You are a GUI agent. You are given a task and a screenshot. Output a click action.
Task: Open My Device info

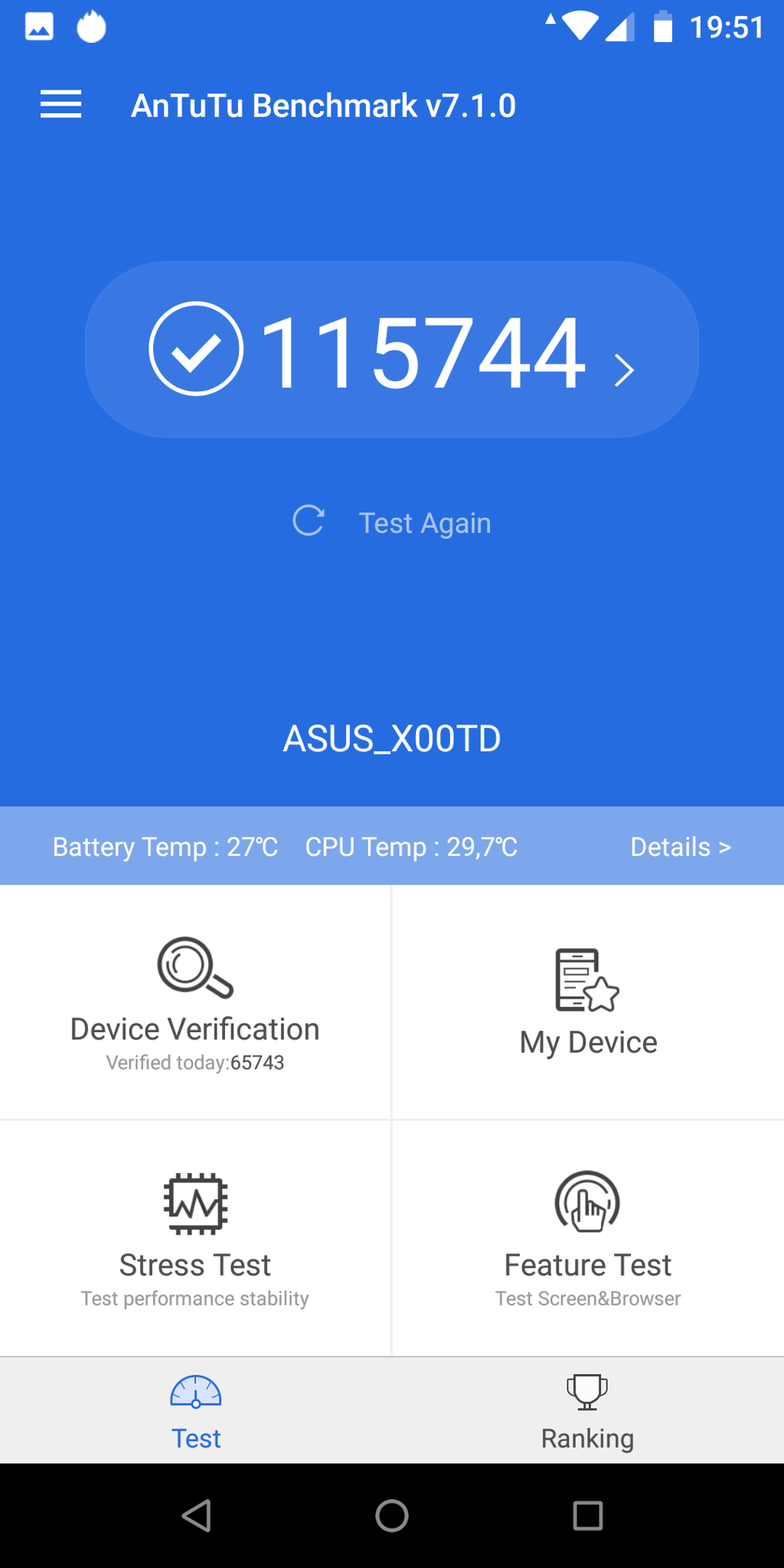(587, 1003)
